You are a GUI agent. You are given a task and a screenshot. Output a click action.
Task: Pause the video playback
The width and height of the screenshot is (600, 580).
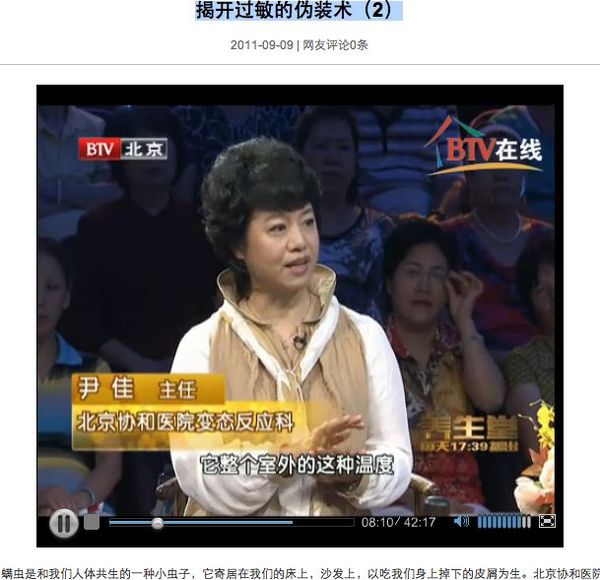(x=62, y=522)
